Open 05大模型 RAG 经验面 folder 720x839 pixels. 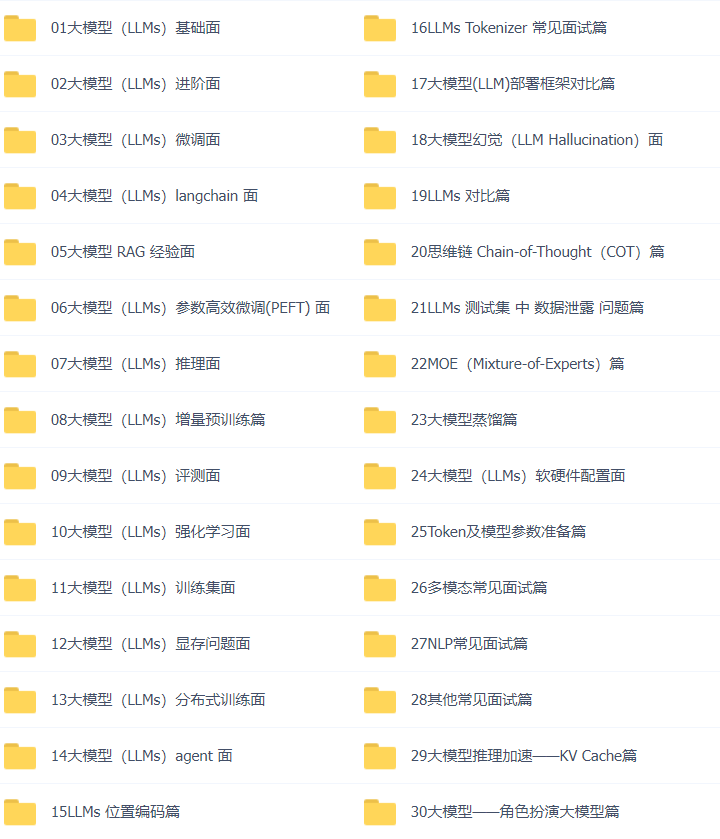(x=122, y=252)
